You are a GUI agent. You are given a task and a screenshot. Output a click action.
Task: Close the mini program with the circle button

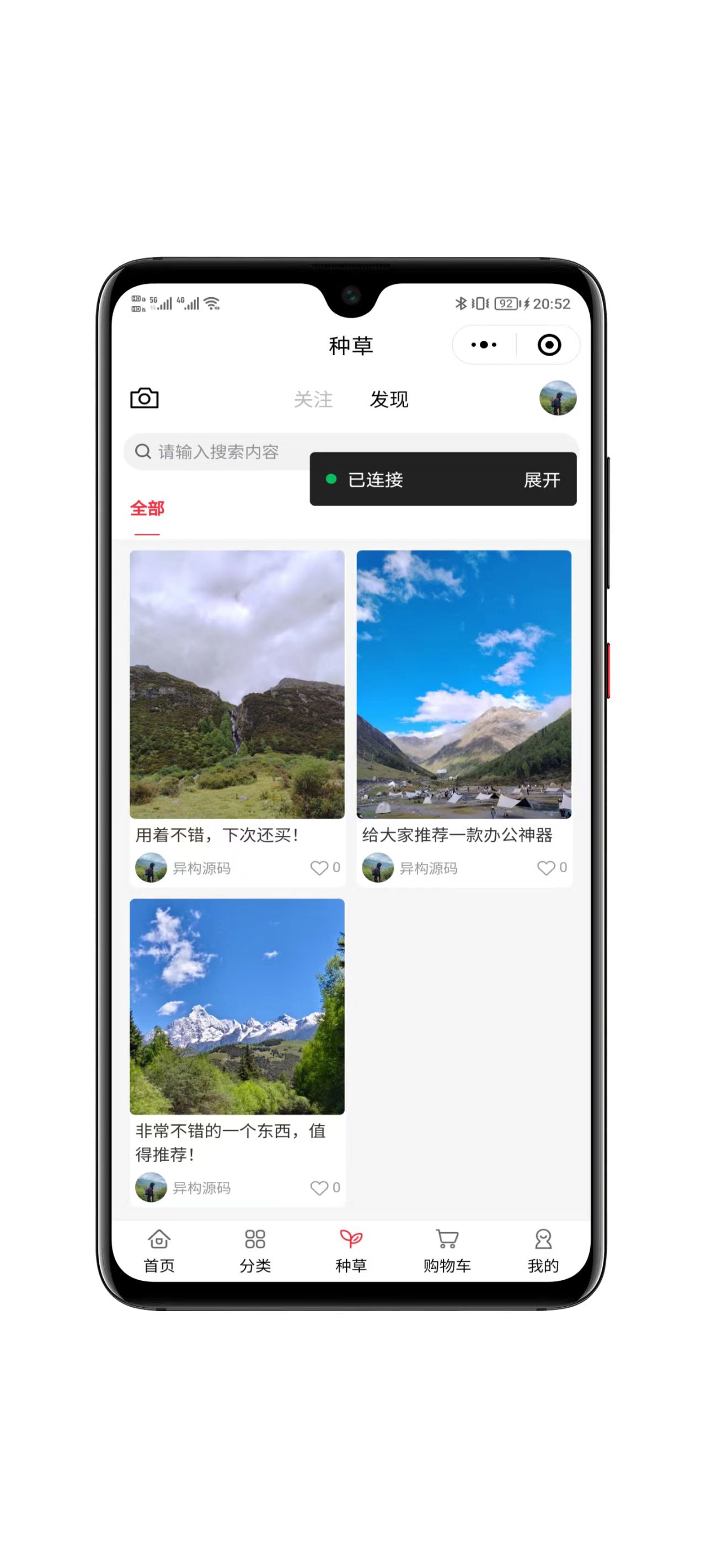click(x=549, y=345)
